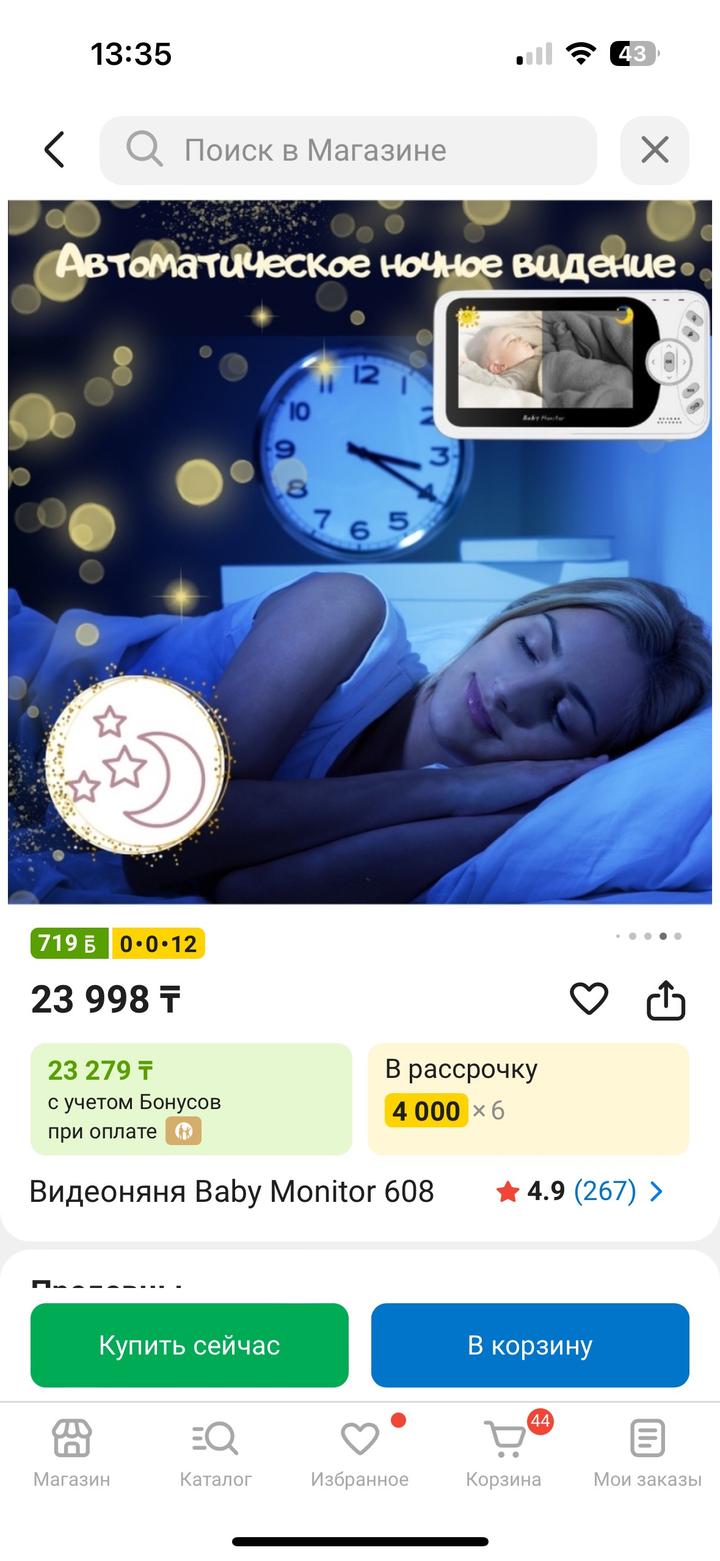Tap the Поиск в Магазине search field
The height and width of the screenshot is (1561, 720).
point(348,150)
